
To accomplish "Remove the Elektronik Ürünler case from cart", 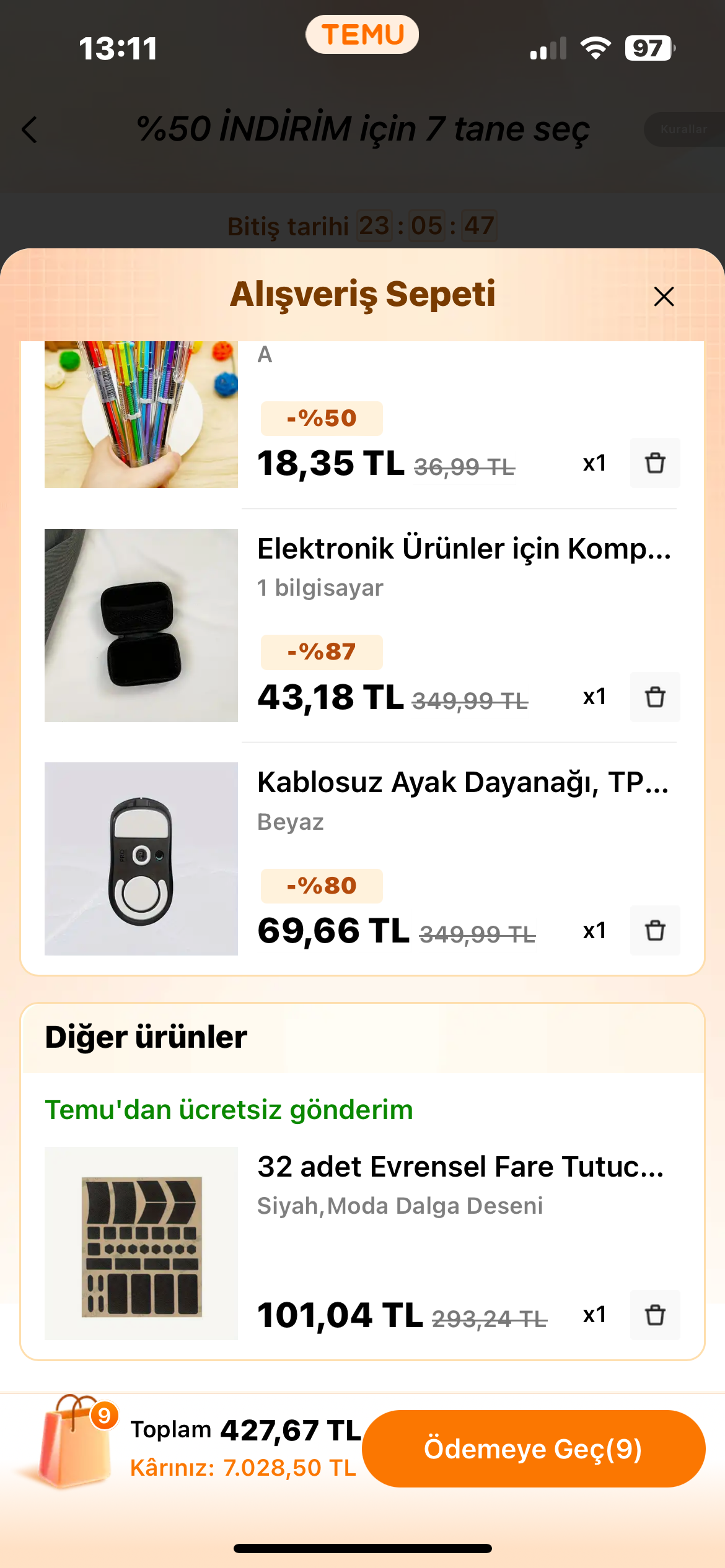I will 655,697.
